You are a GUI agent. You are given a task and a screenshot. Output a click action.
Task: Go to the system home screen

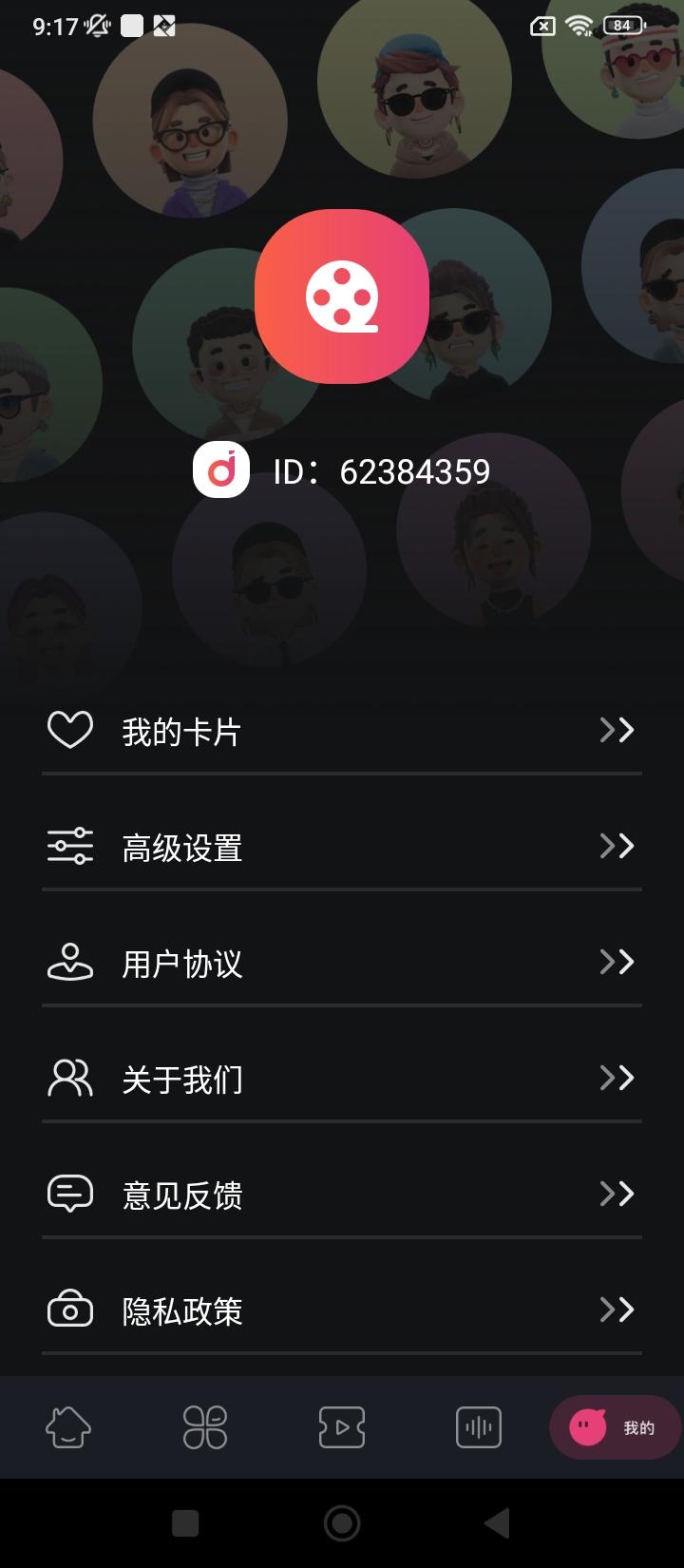pyautogui.click(x=342, y=1523)
